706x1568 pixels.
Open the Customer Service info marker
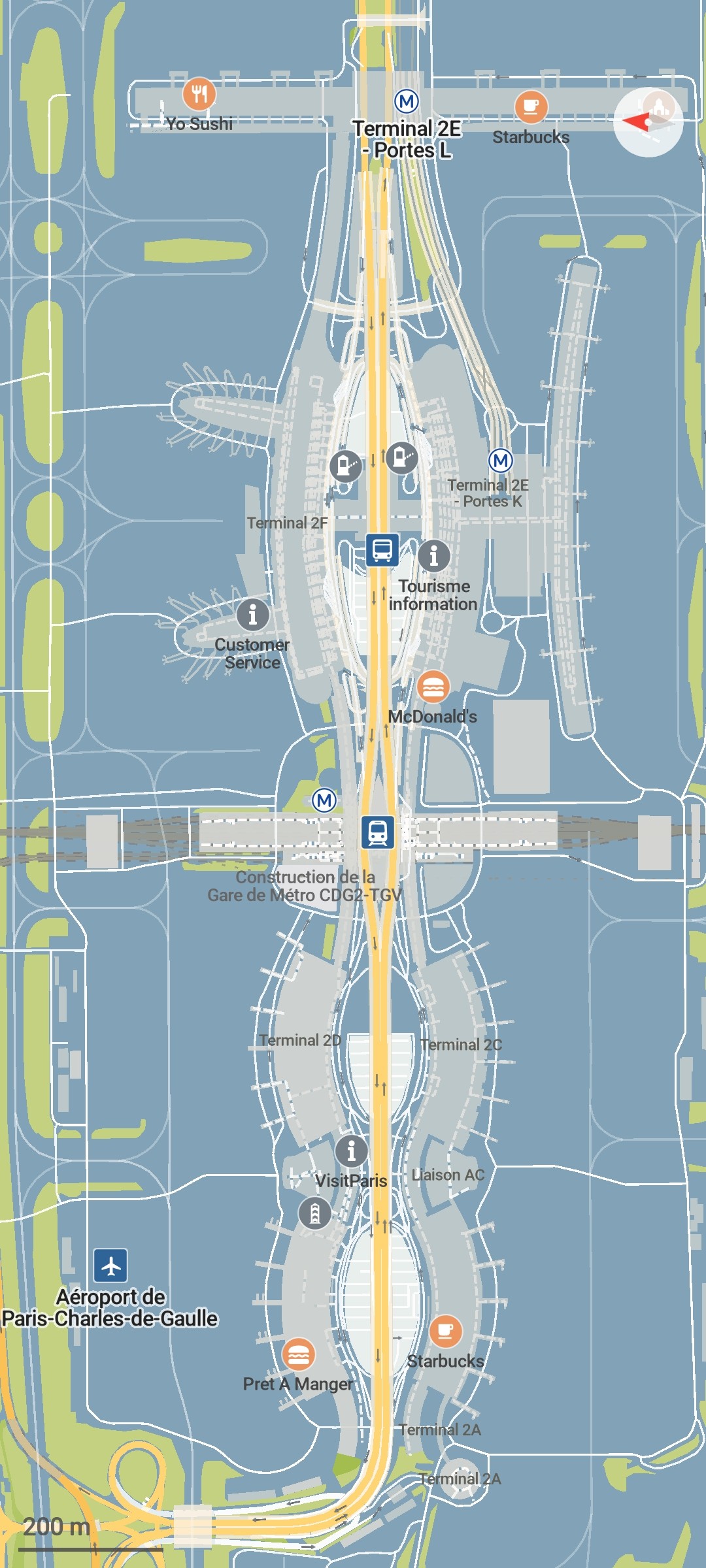pyautogui.click(x=252, y=614)
